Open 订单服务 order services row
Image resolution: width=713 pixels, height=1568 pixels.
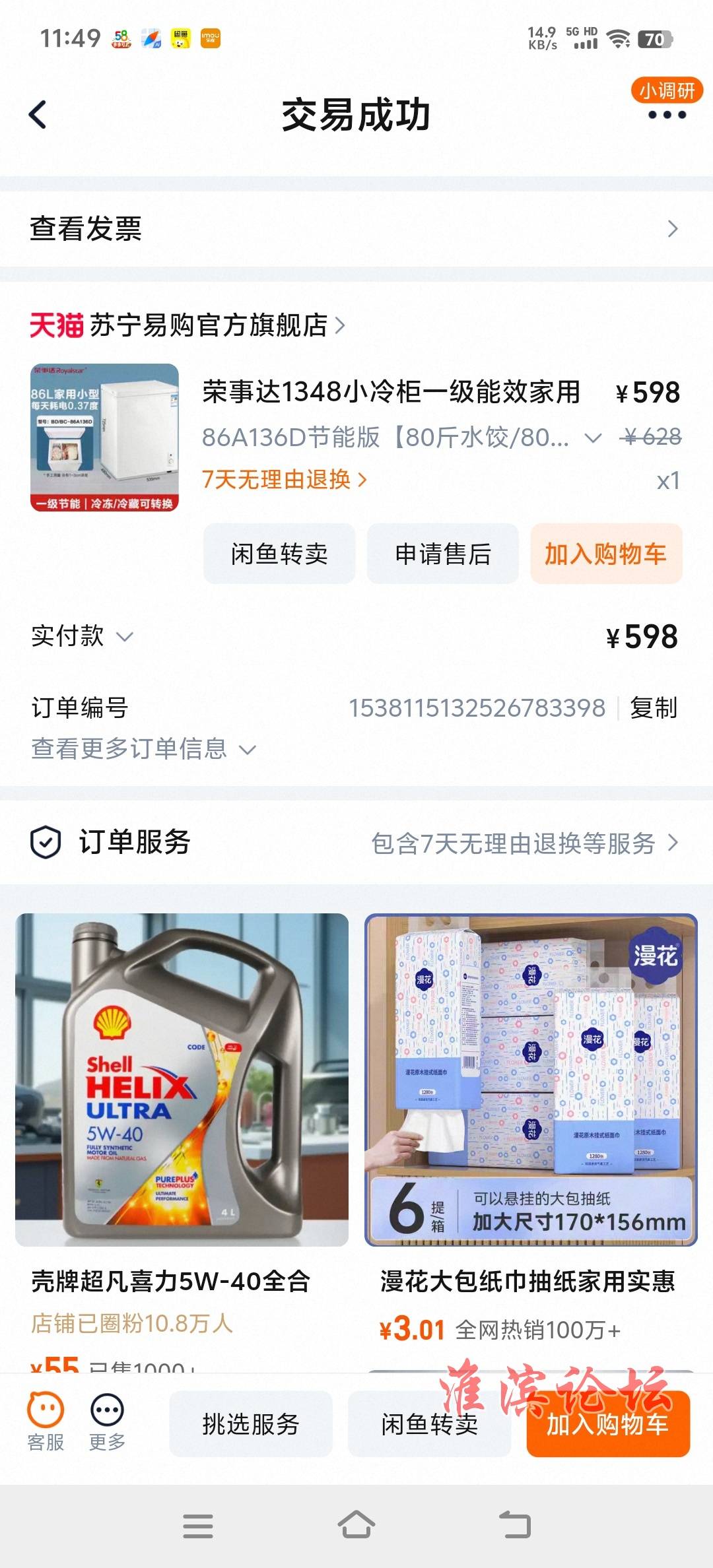click(x=356, y=843)
